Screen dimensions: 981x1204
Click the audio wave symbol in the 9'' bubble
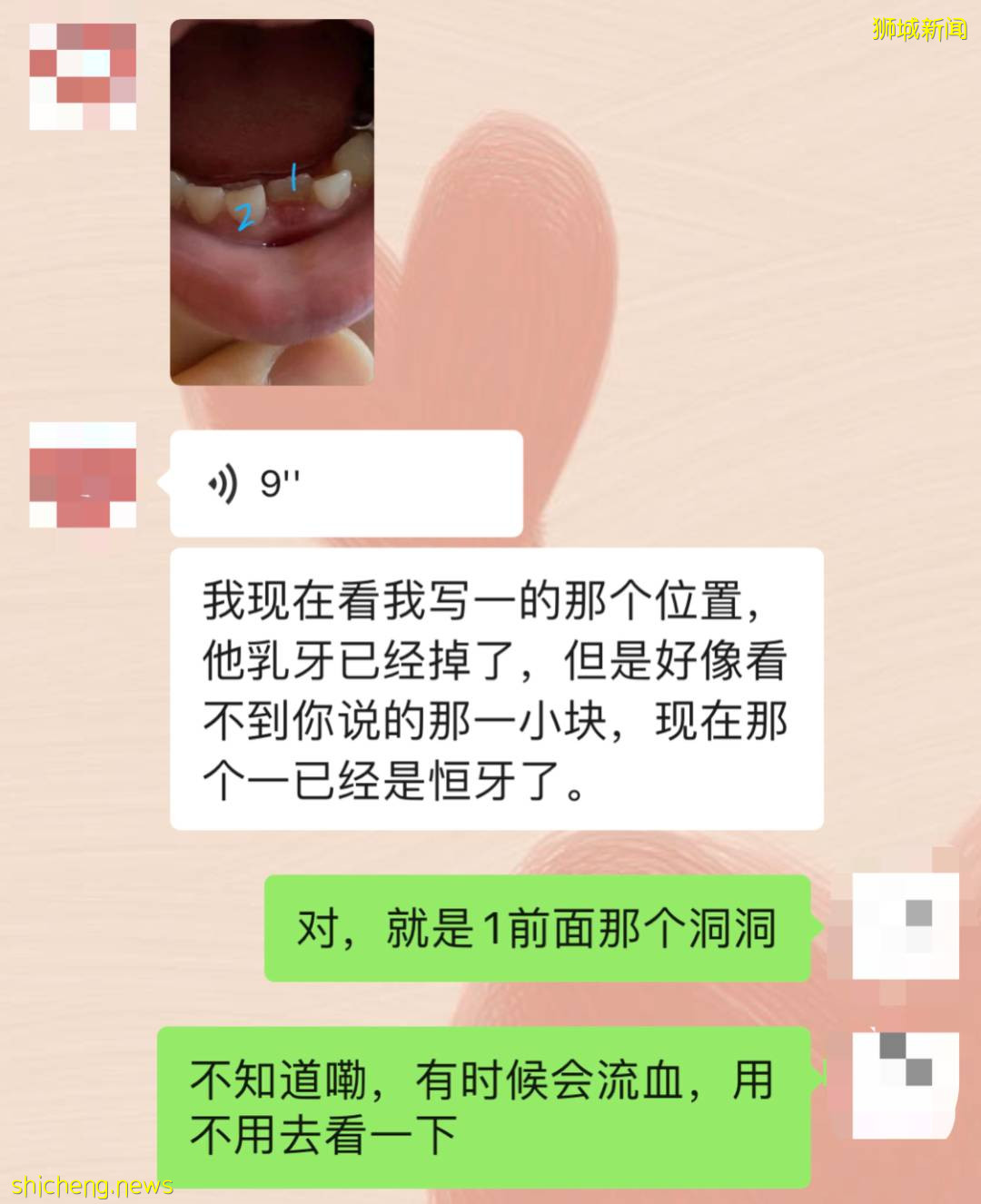click(221, 484)
